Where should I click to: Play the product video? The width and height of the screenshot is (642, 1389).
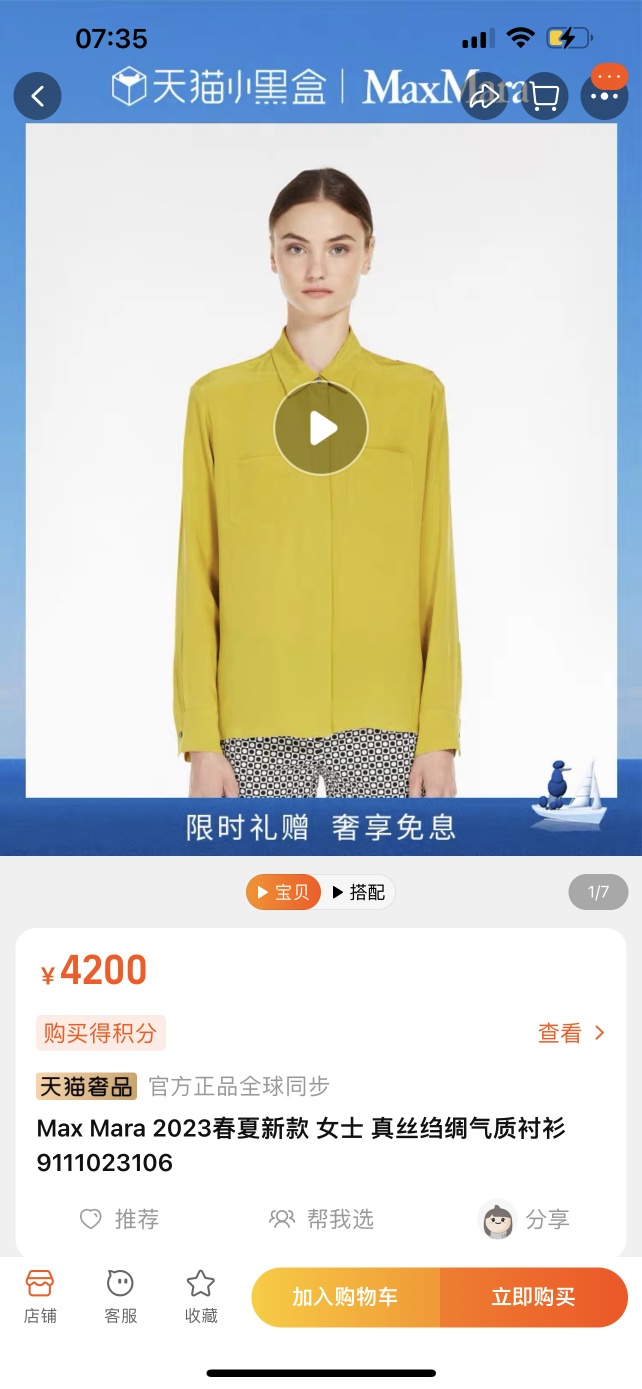point(321,429)
